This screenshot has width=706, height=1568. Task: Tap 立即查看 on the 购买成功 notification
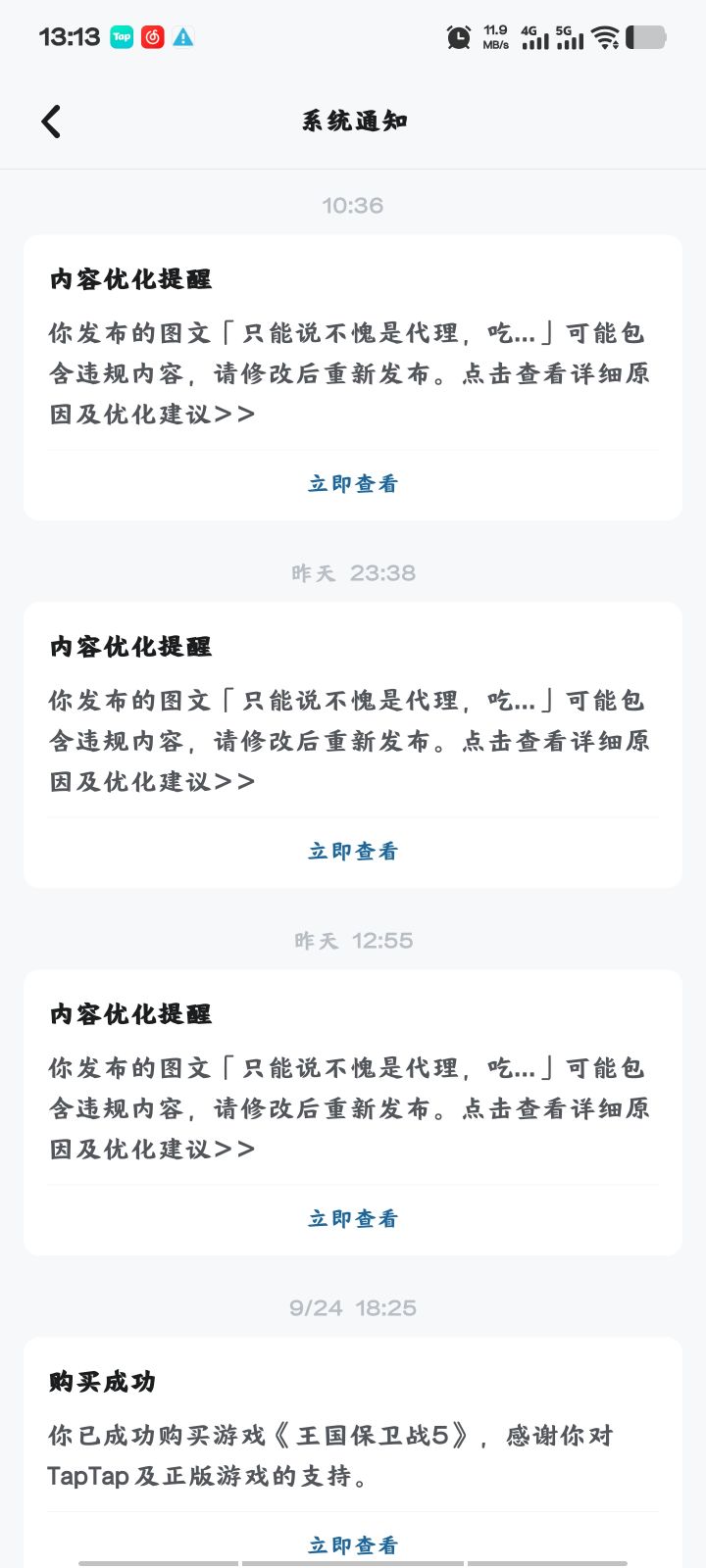pos(353,1545)
